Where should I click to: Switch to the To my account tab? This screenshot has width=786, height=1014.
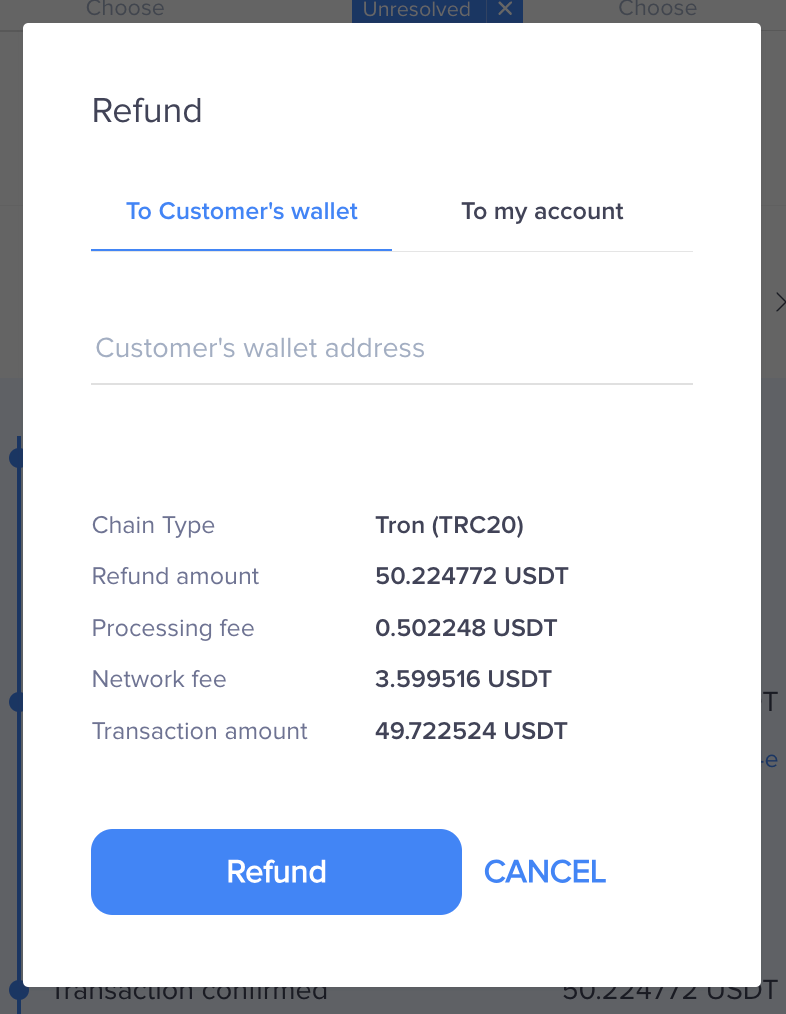[542, 212]
